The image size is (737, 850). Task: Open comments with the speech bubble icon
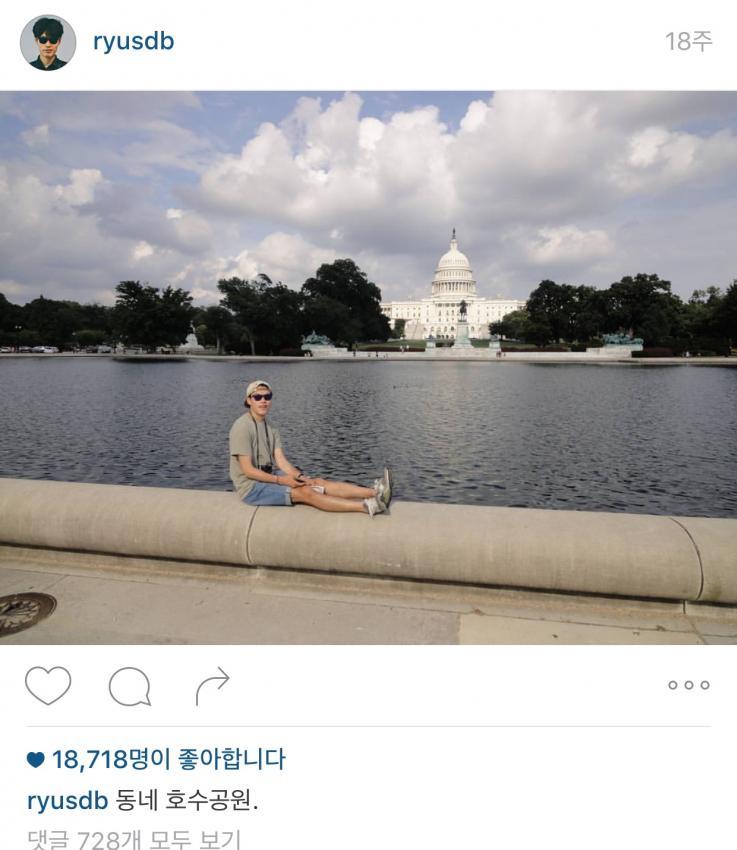pos(130,687)
